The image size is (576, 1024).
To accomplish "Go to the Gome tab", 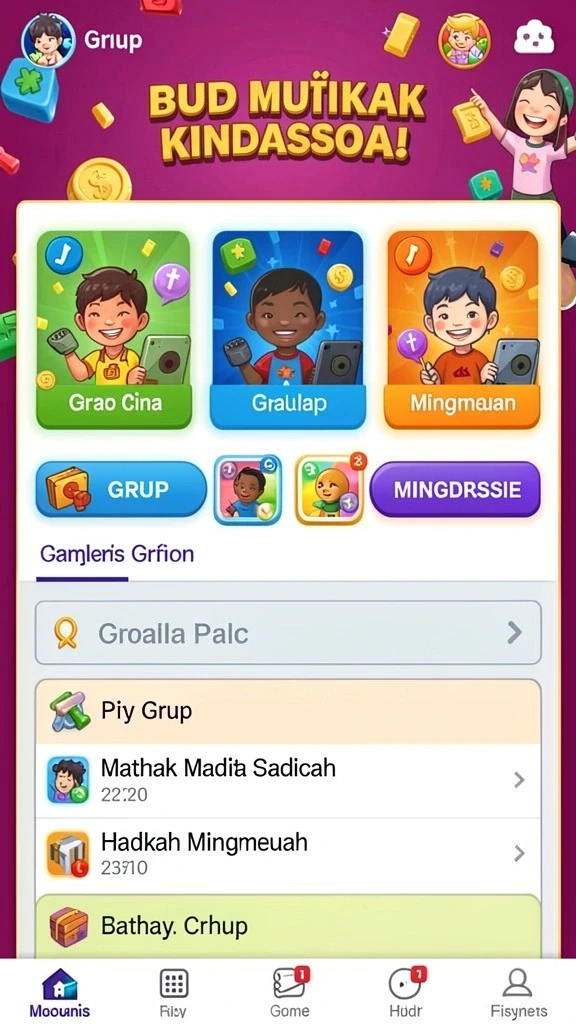I will (289, 992).
